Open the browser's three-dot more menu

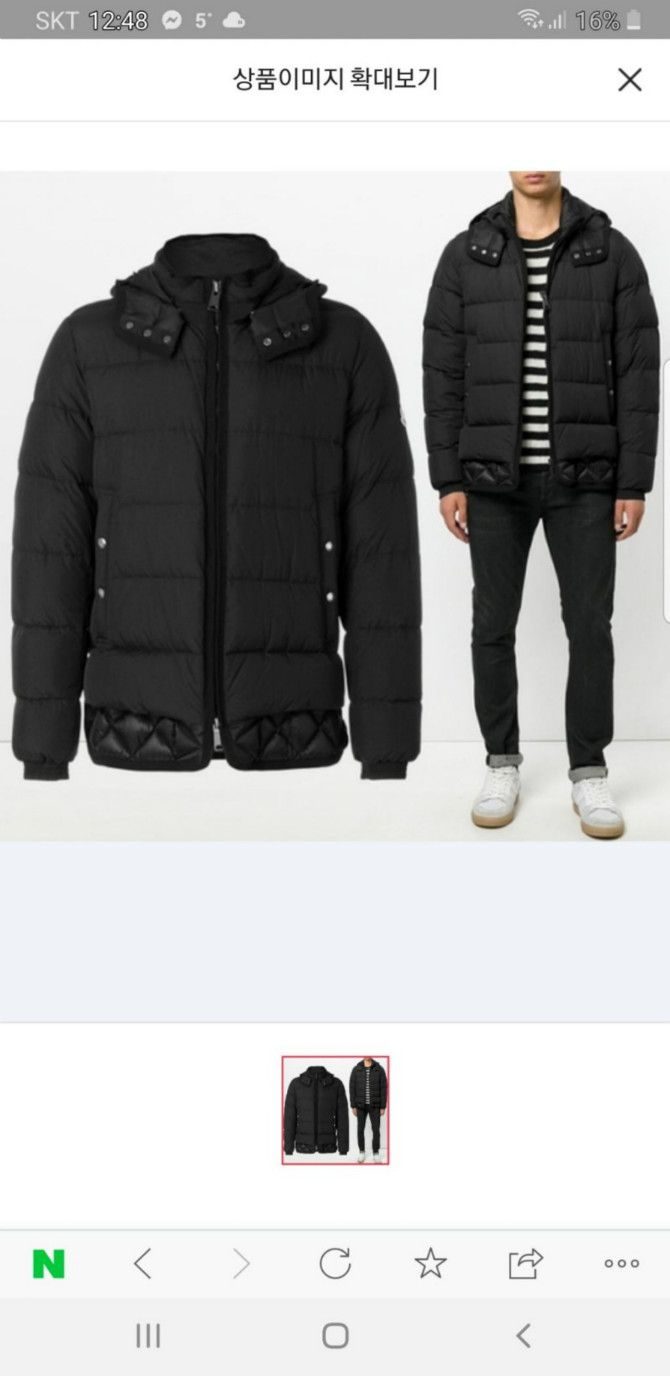coord(621,1264)
